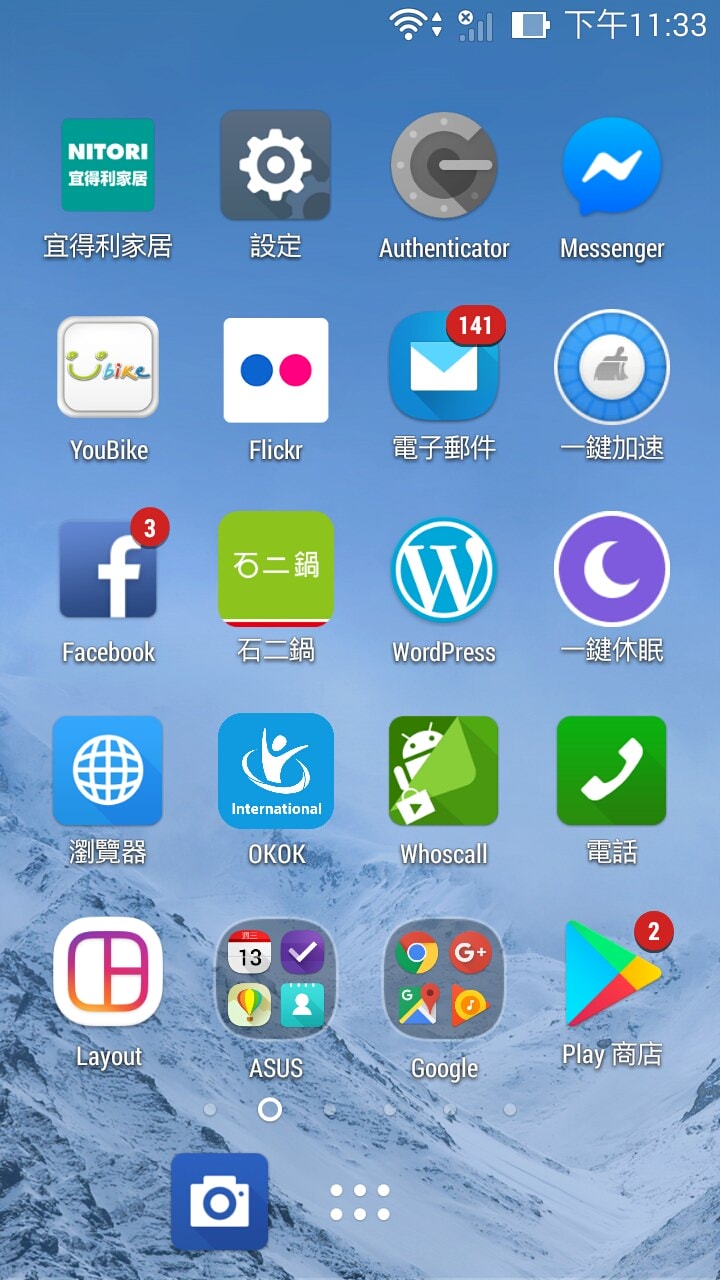Open Facebook with 3 notifications

[108, 570]
